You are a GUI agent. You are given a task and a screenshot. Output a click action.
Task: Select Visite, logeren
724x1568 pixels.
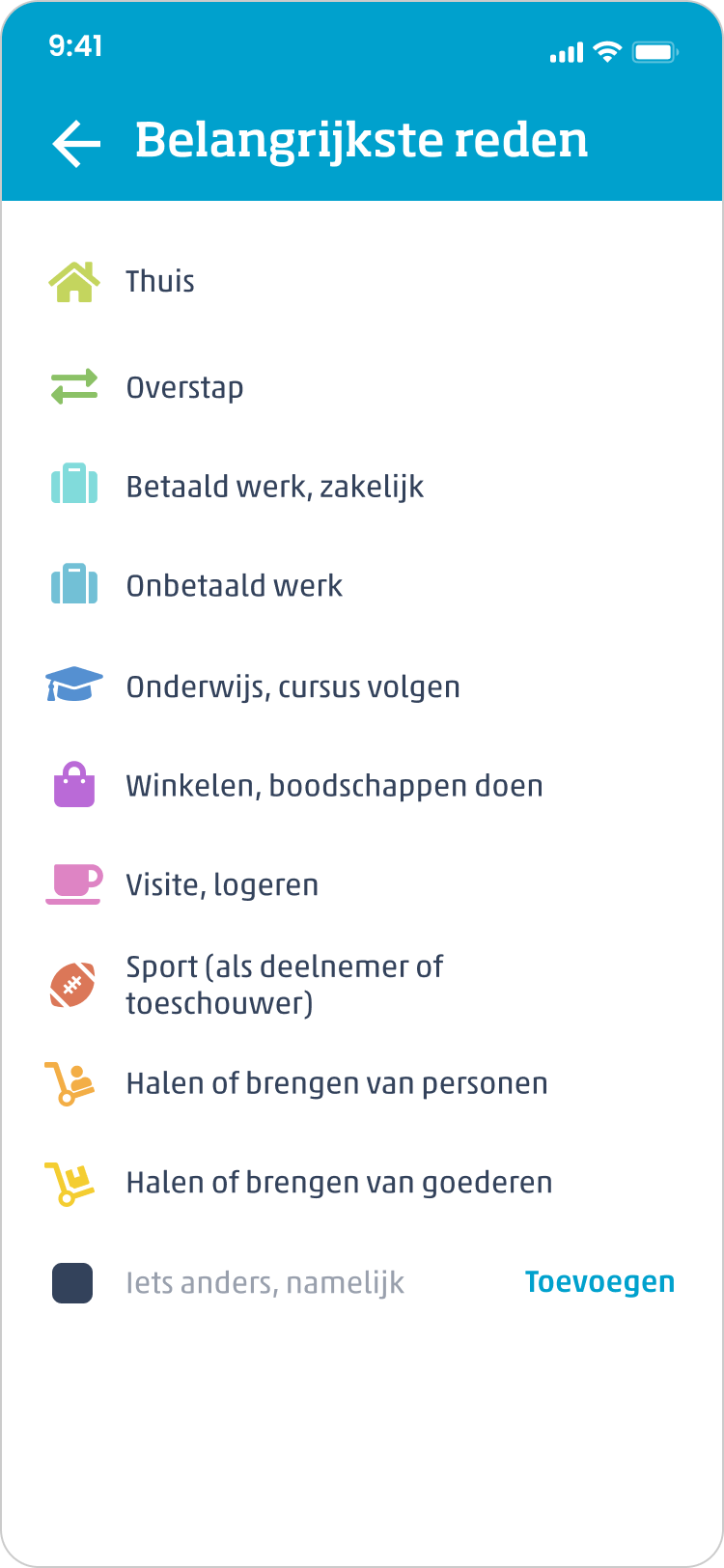click(x=362, y=884)
